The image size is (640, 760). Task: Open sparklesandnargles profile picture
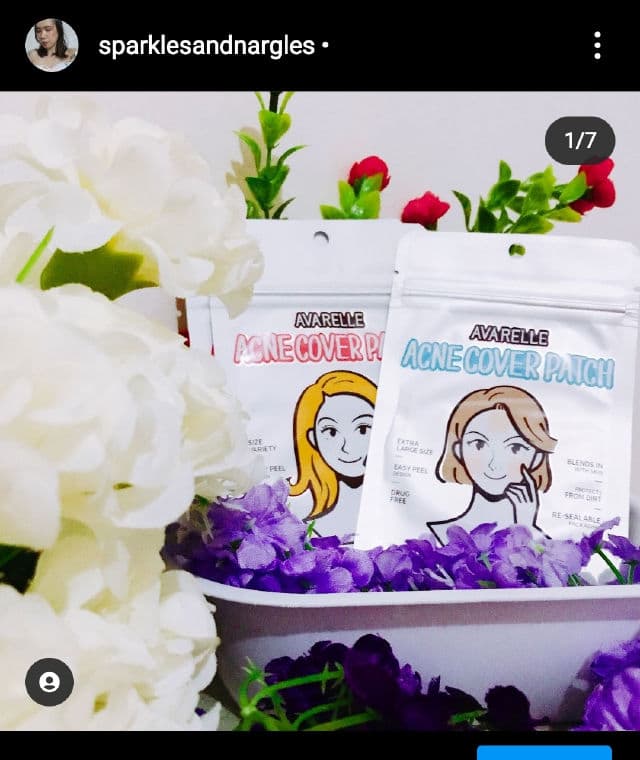(51, 45)
